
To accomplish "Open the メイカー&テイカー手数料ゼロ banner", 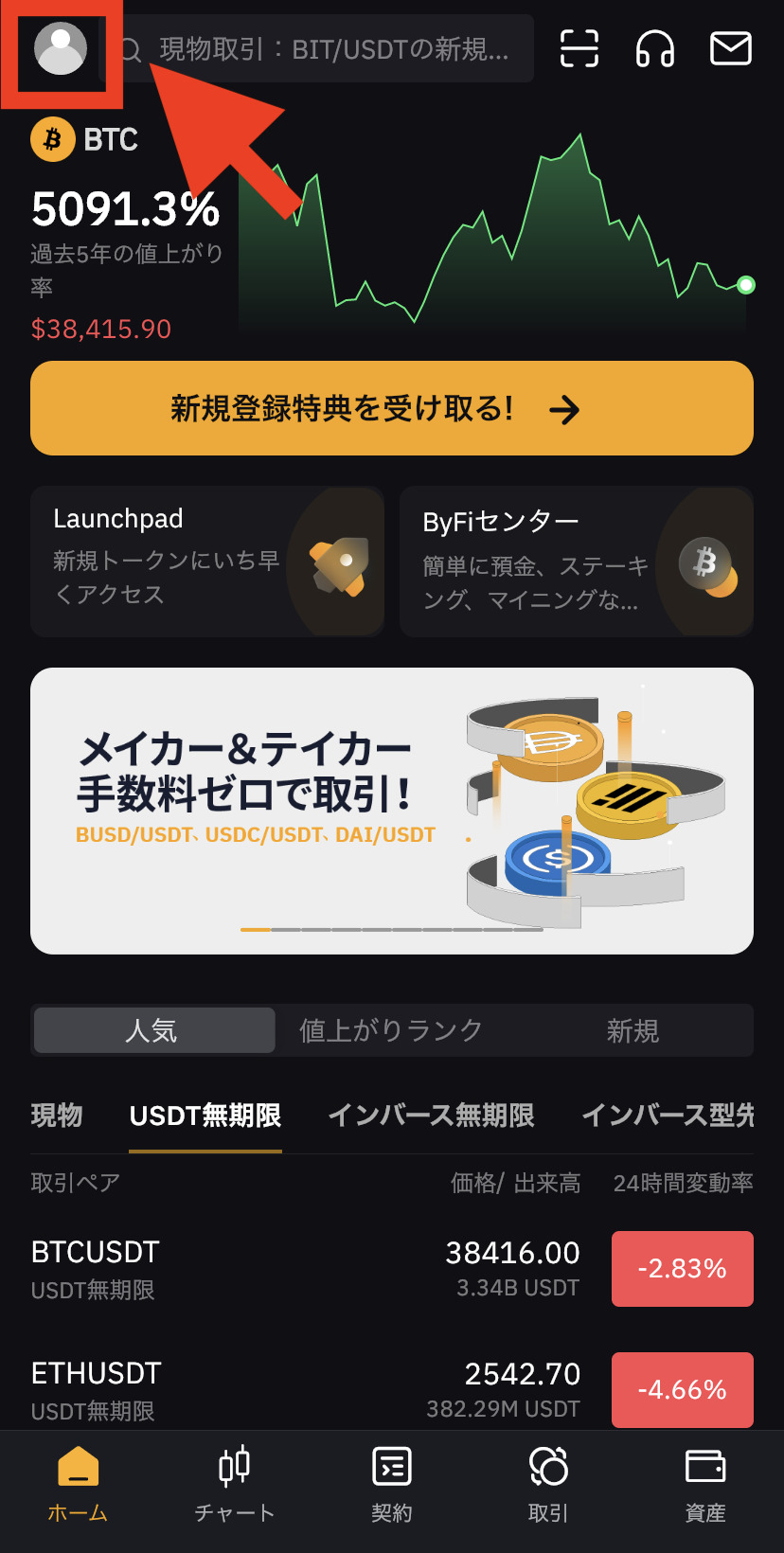I will click(392, 811).
